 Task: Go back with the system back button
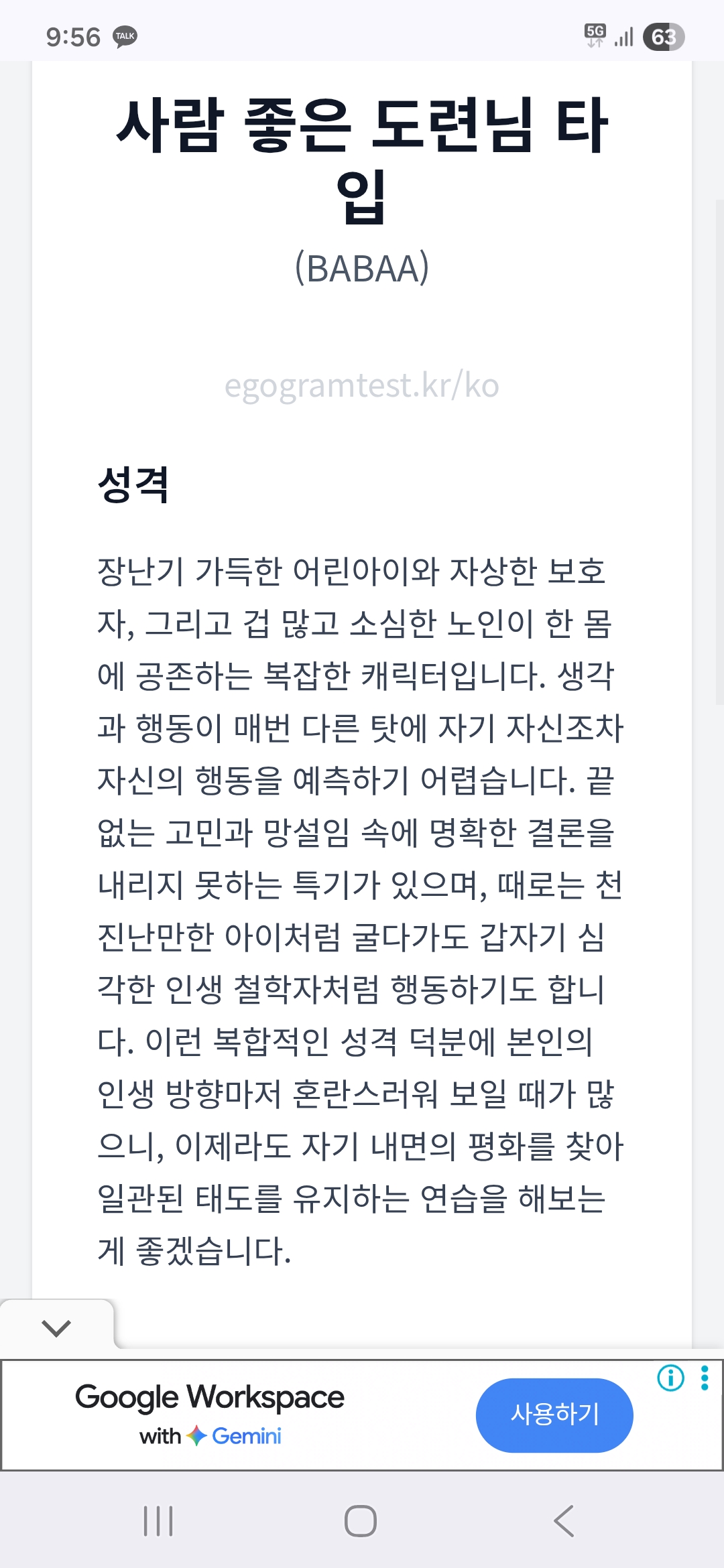coord(564,1520)
